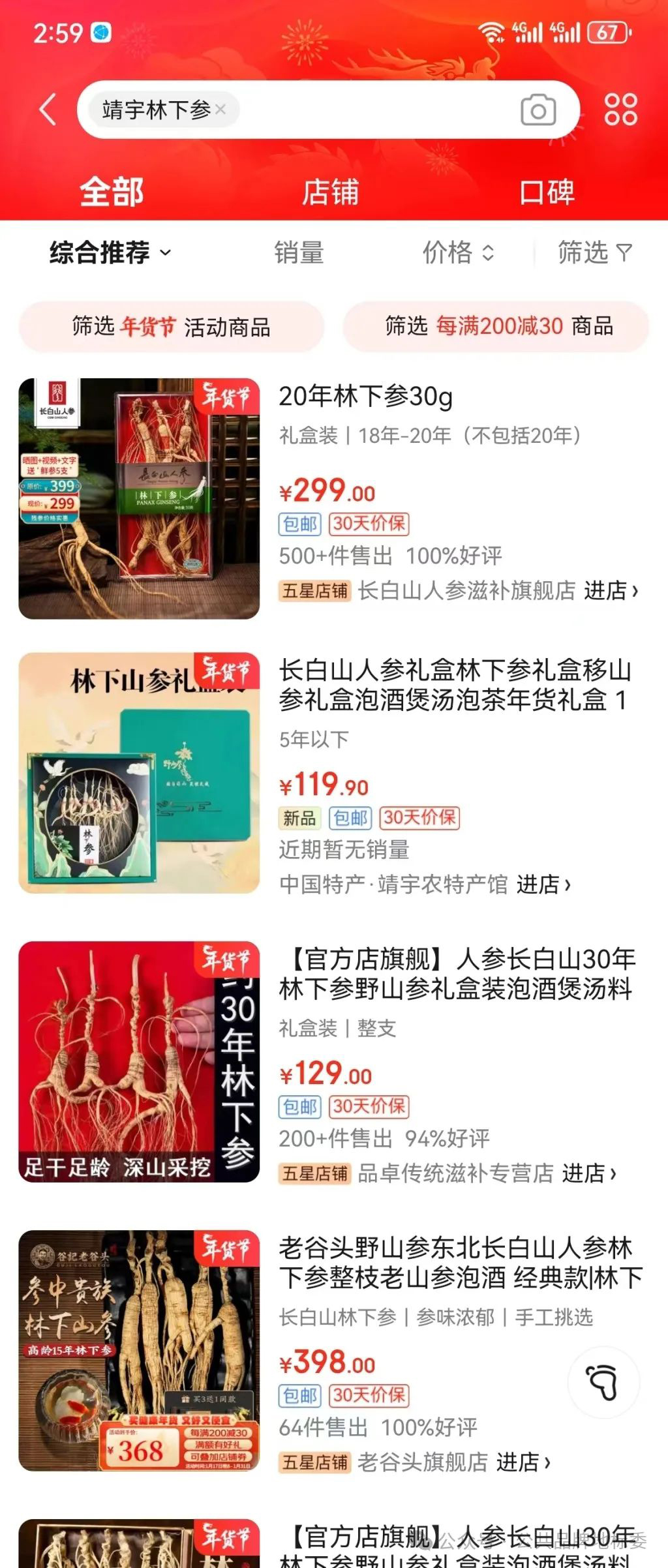Expand the 综合推荐 sort dropdown

pyautogui.click(x=110, y=252)
